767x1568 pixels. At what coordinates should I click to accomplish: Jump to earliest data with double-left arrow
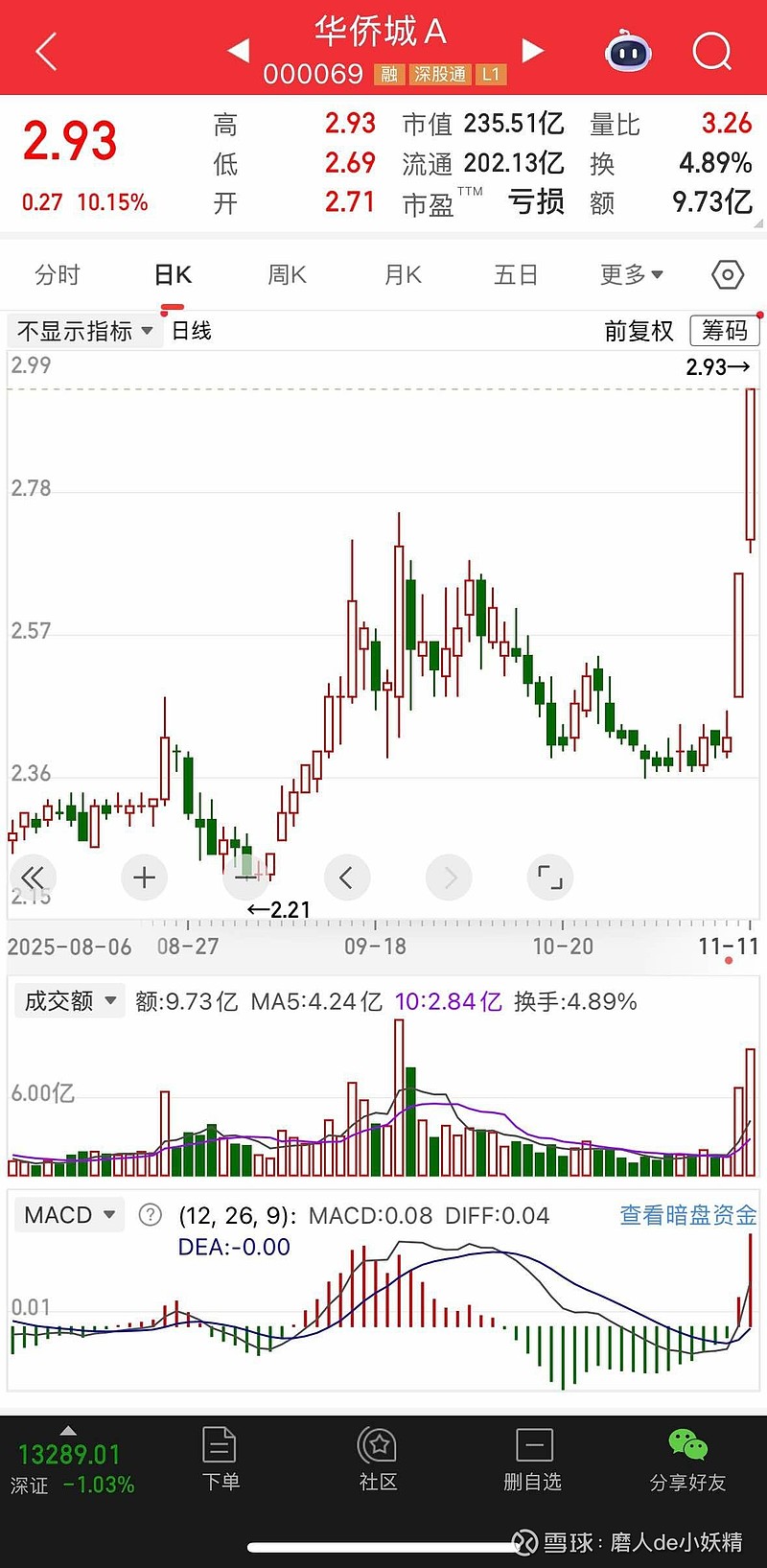(33, 877)
